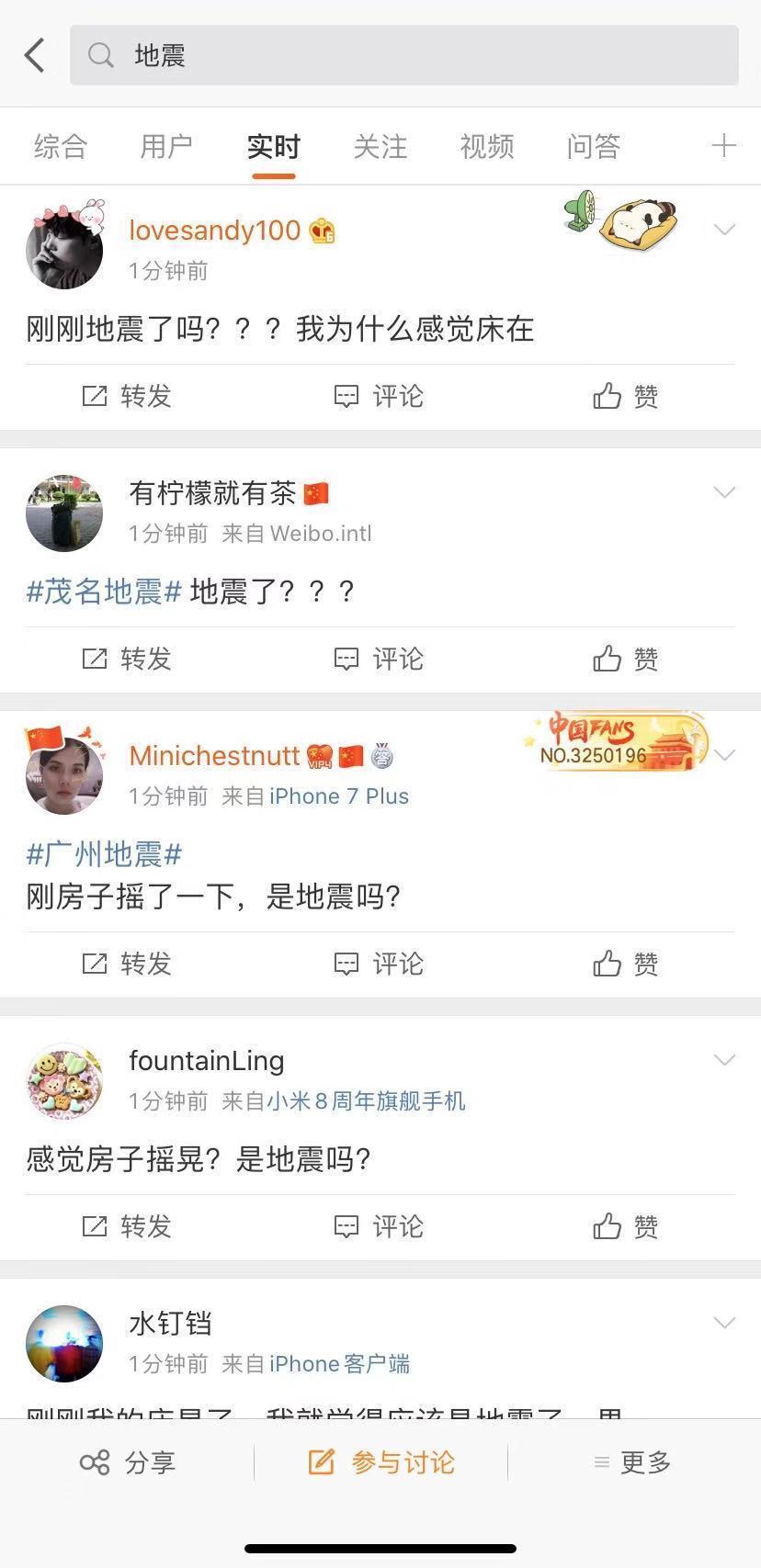761x1568 pixels.
Task: Join the discussion via 参与讨论
Action: point(381,1462)
